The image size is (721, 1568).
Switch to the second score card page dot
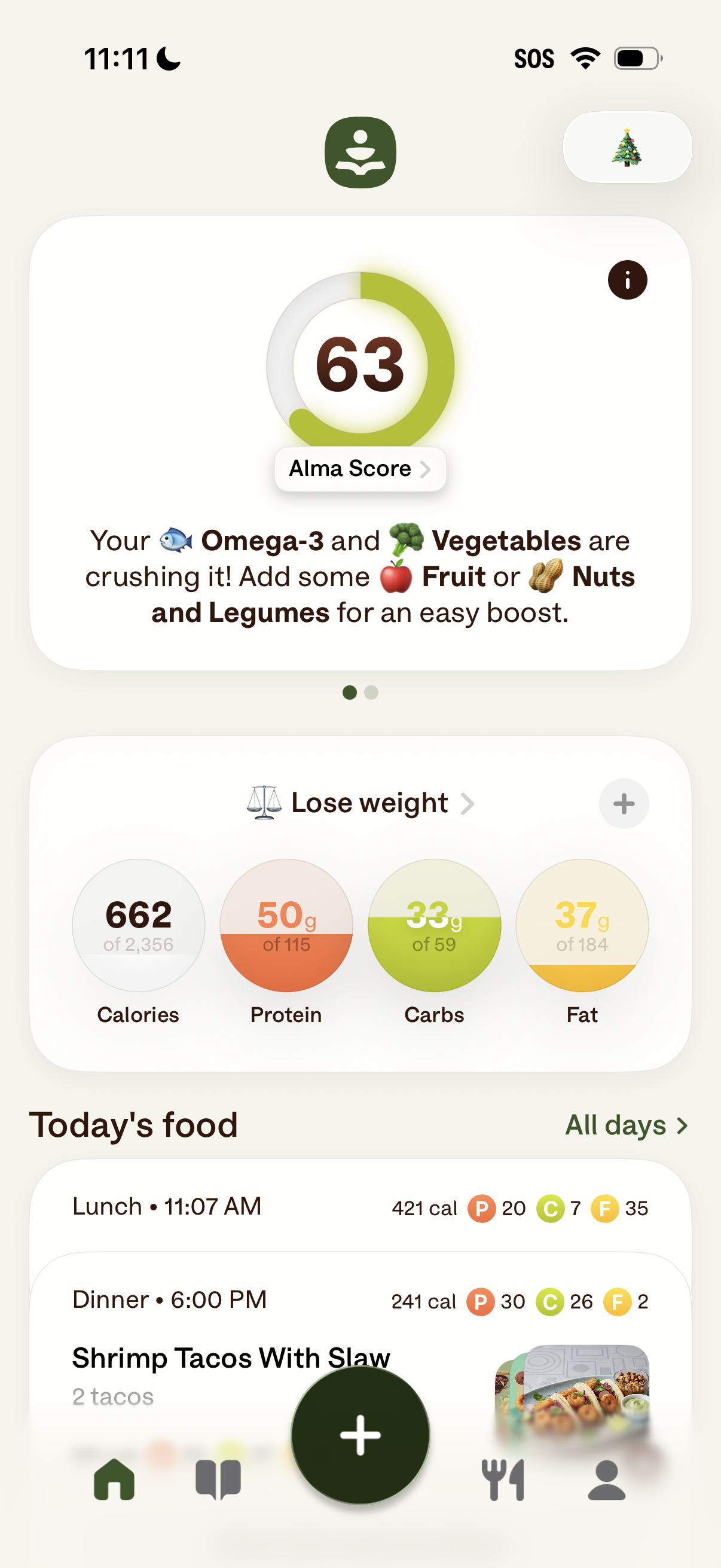coord(371,692)
